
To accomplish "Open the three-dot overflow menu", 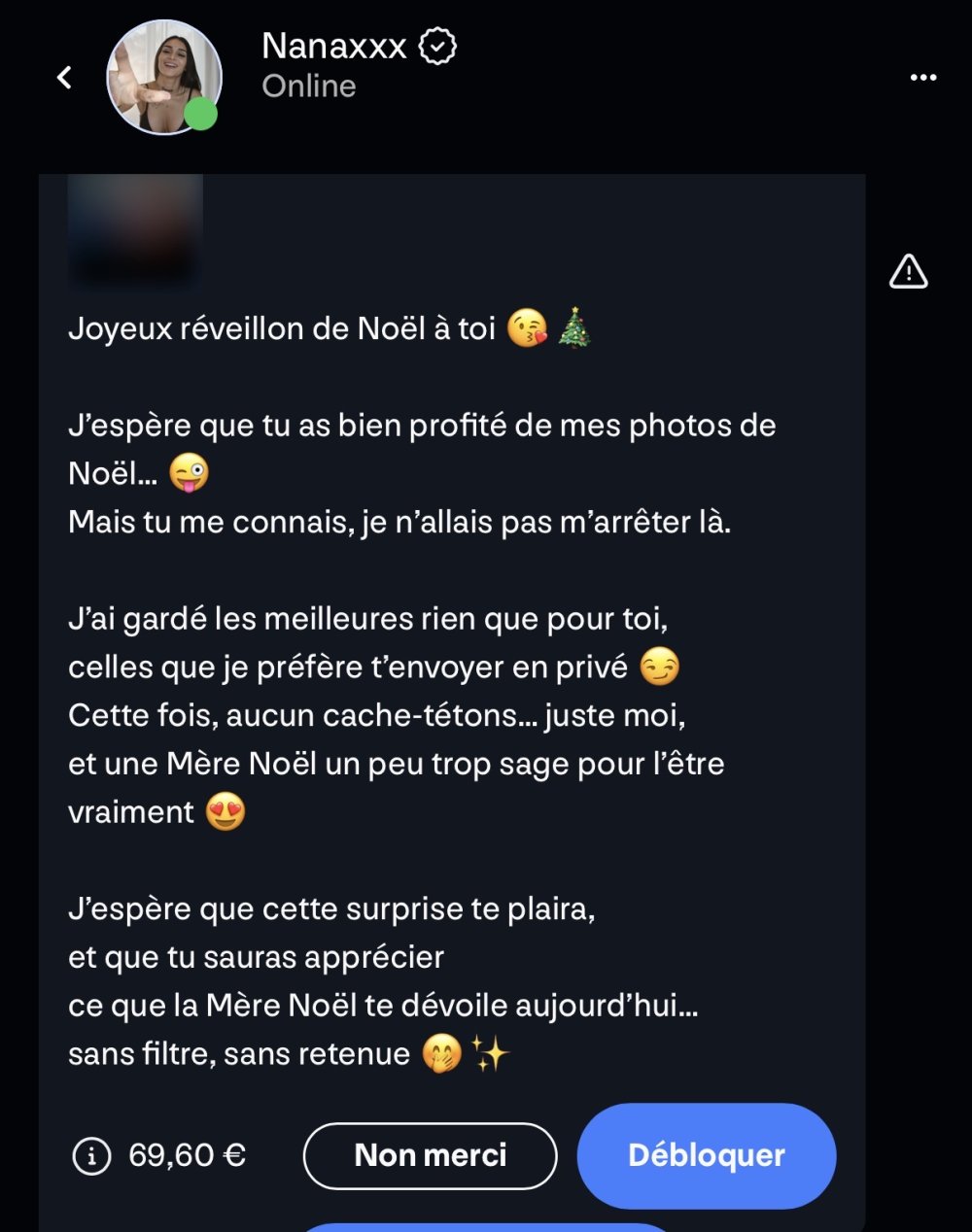I will pos(922,78).
